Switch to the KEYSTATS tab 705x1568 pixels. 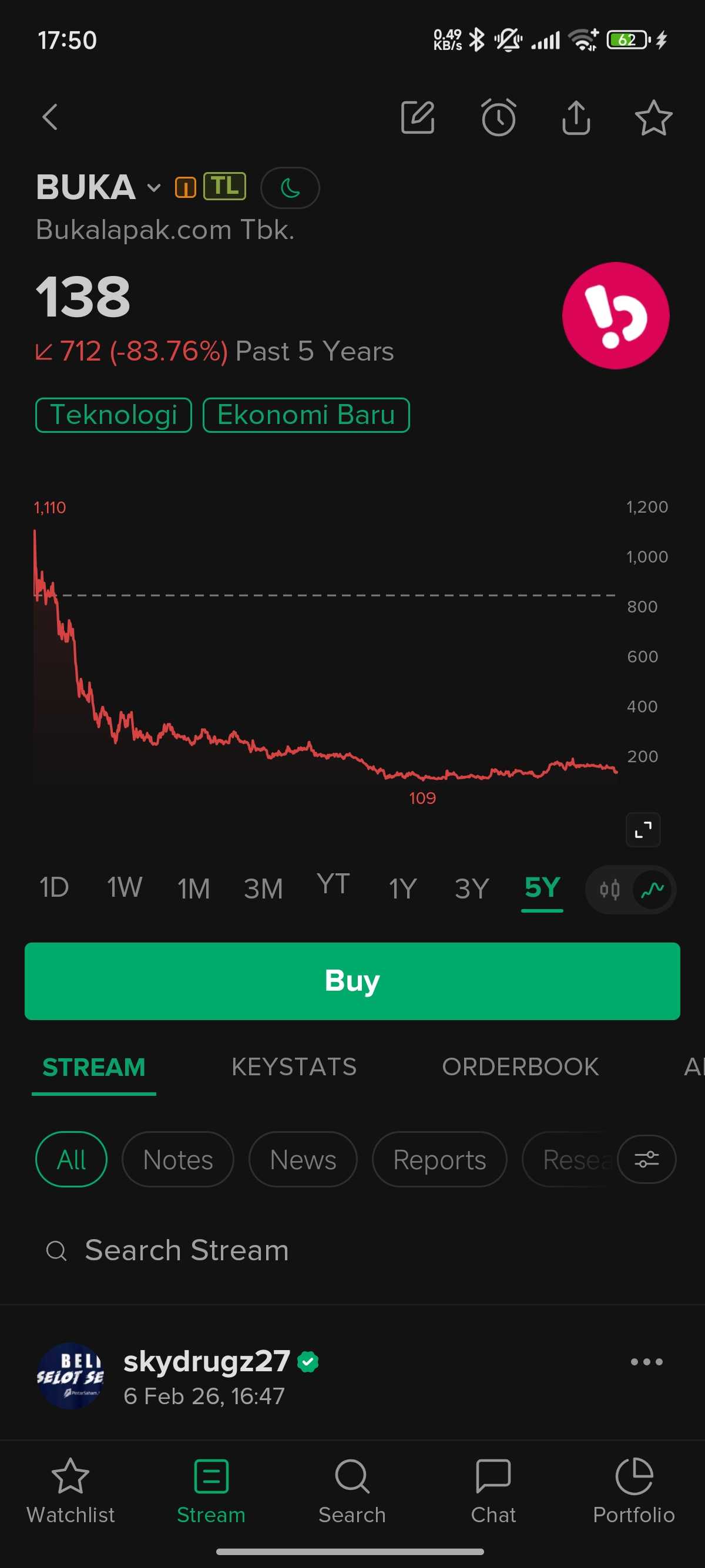293,1067
